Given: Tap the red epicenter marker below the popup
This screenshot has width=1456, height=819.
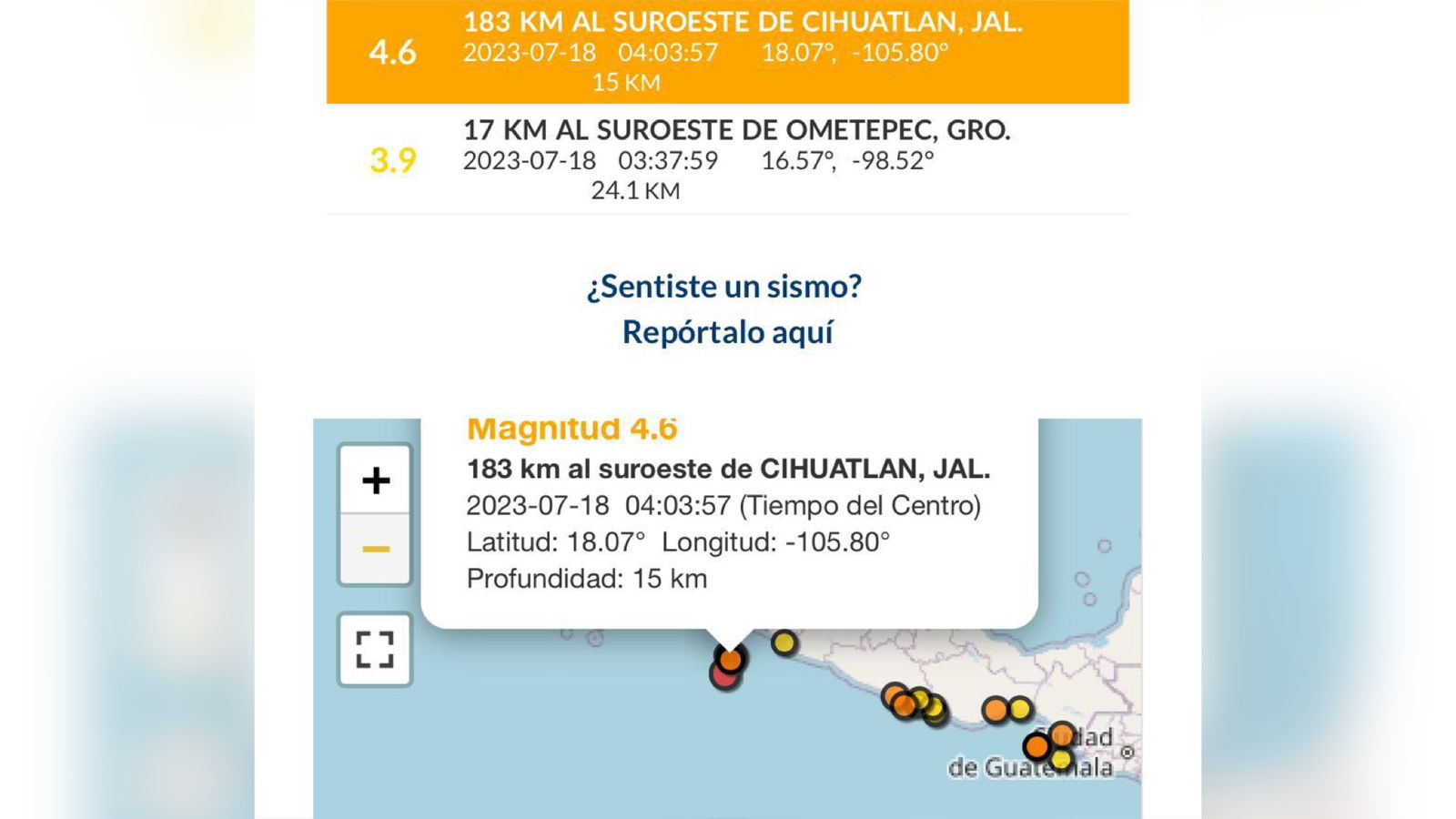Looking at the screenshot, I should [x=722, y=677].
